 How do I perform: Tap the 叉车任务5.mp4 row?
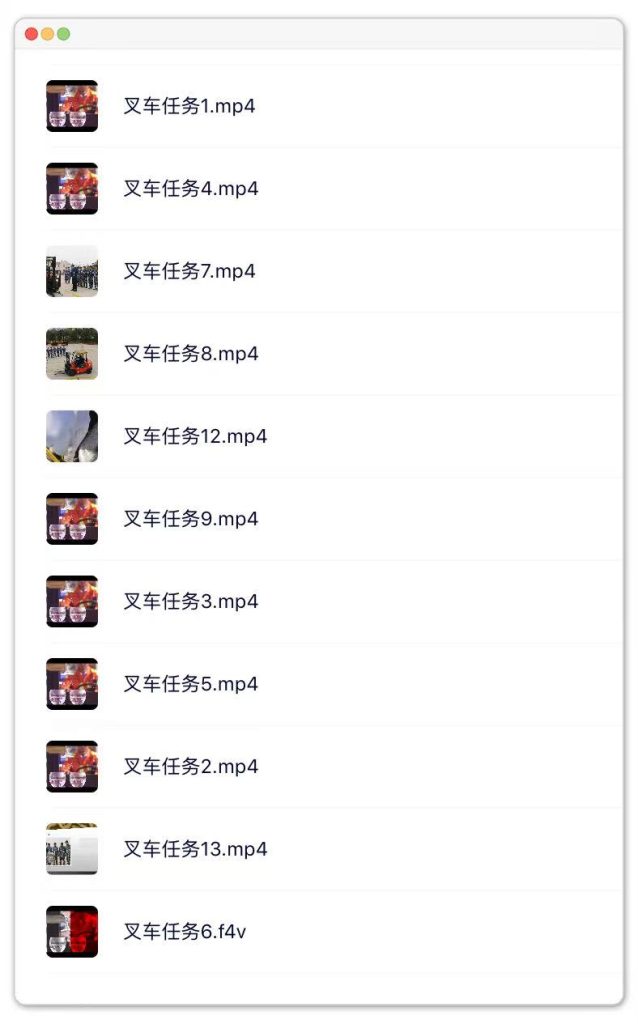pyautogui.click(x=190, y=684)
